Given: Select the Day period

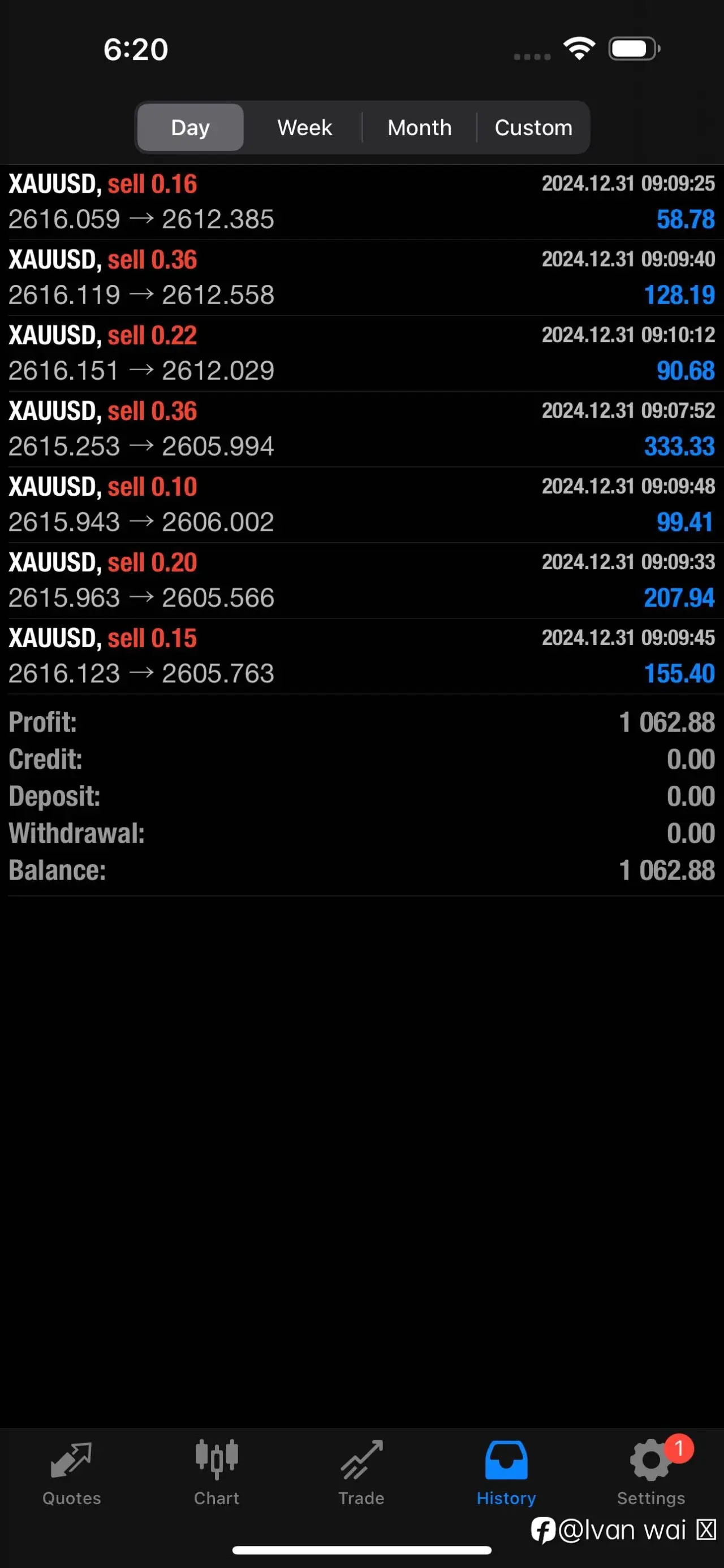Looking at the screenshot, I should (191, 127).
